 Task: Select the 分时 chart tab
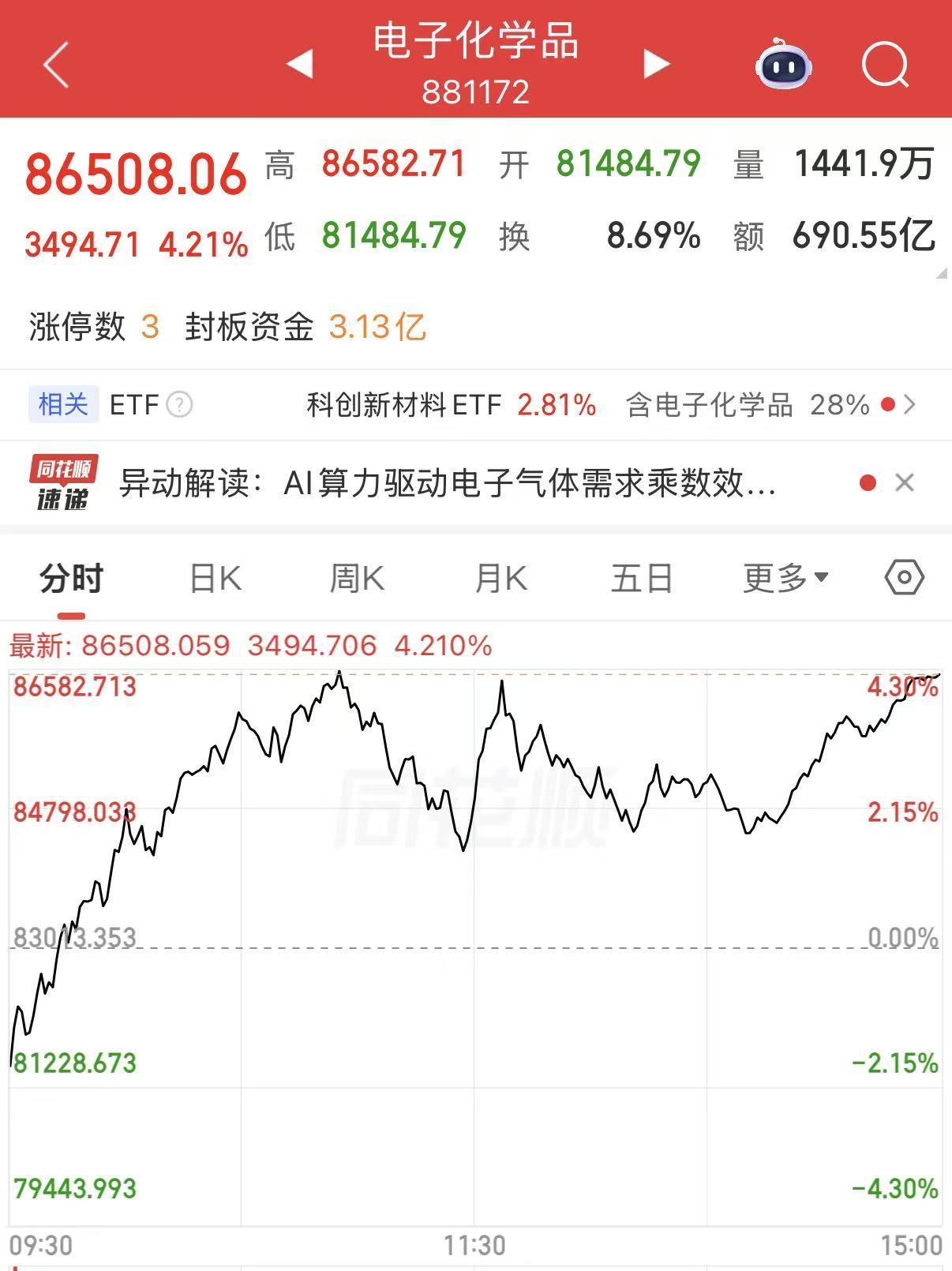click(x=71, y=579)
